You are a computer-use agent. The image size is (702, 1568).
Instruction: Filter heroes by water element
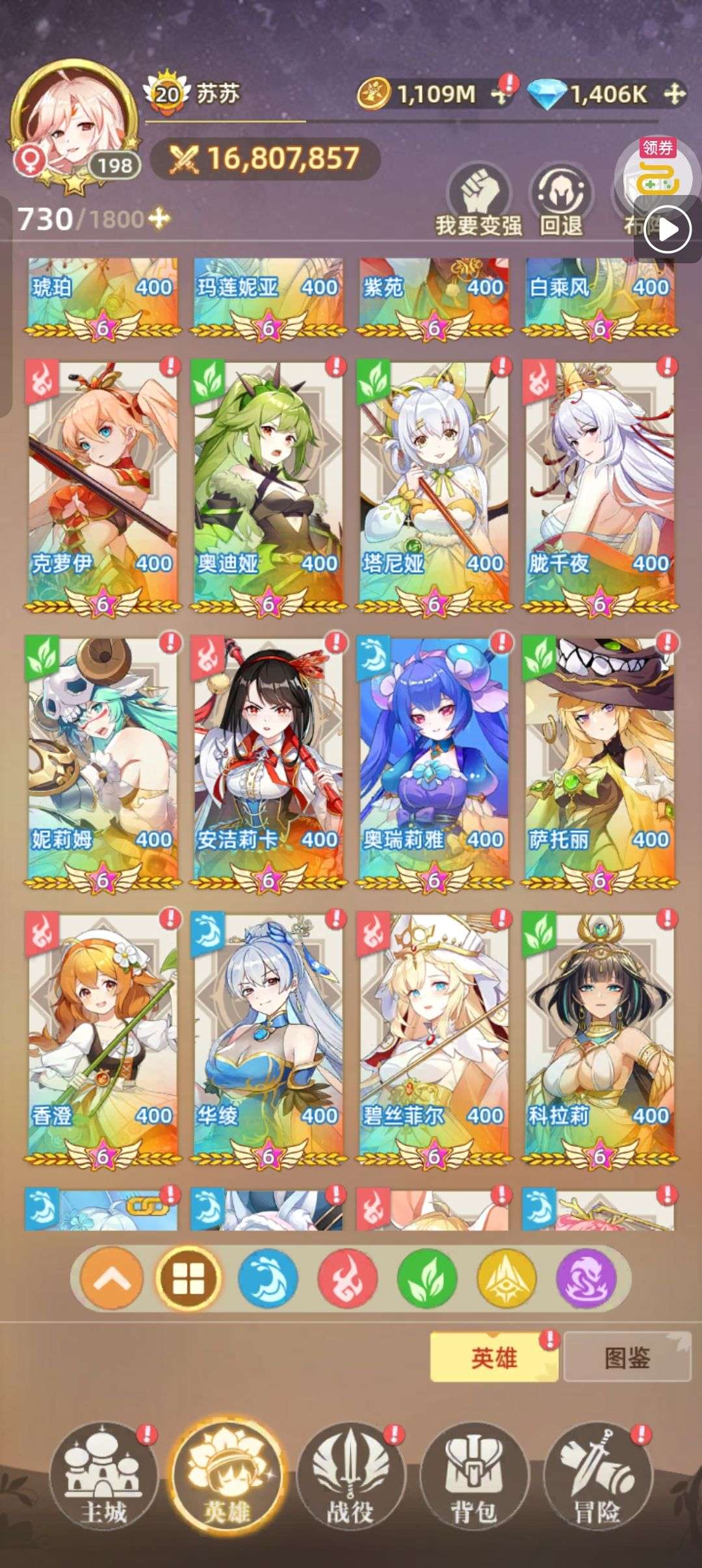[x=268, y=1277]
